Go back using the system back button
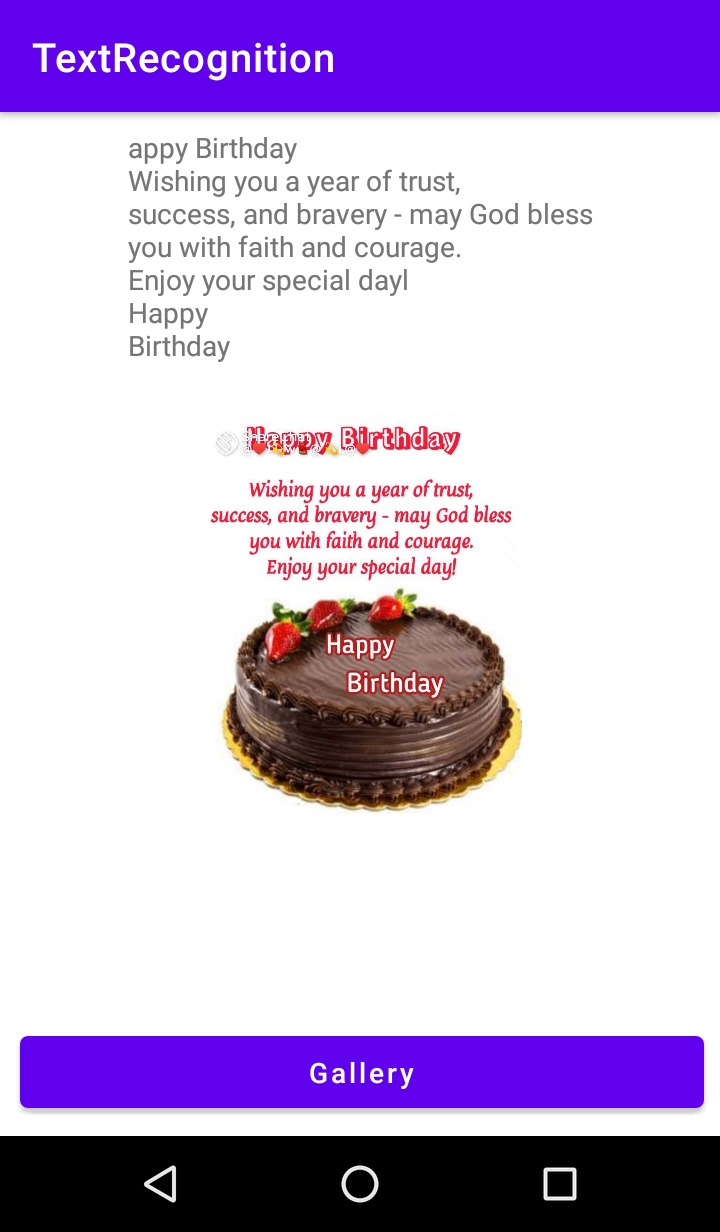The height and width of the screenshot is (1232, 720). (160, 1184)
